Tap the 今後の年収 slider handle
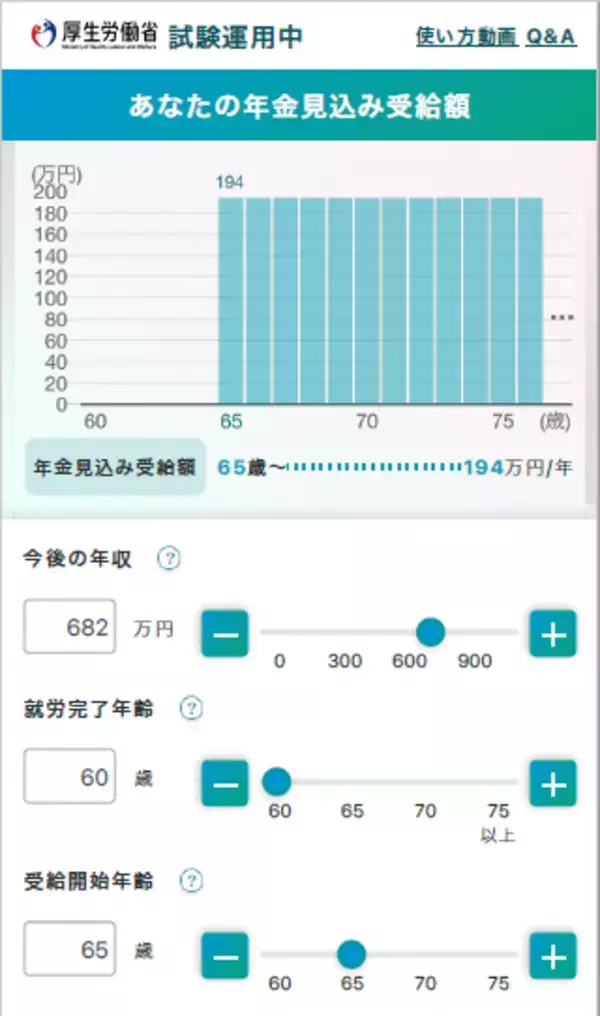 (x=430, y=632)
